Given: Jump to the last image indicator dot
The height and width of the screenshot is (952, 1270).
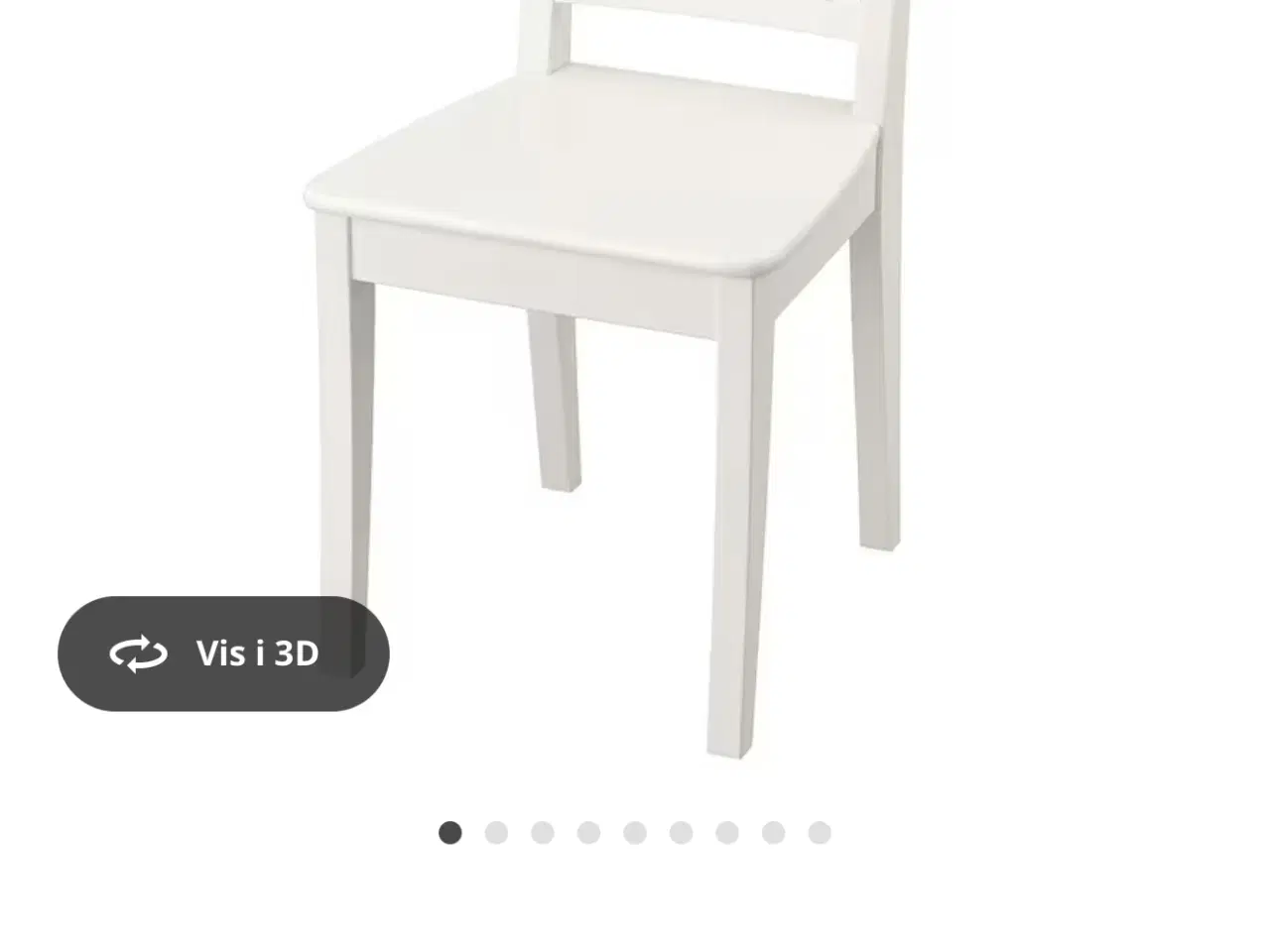Looking at the screenshot, I should [820, 833].
